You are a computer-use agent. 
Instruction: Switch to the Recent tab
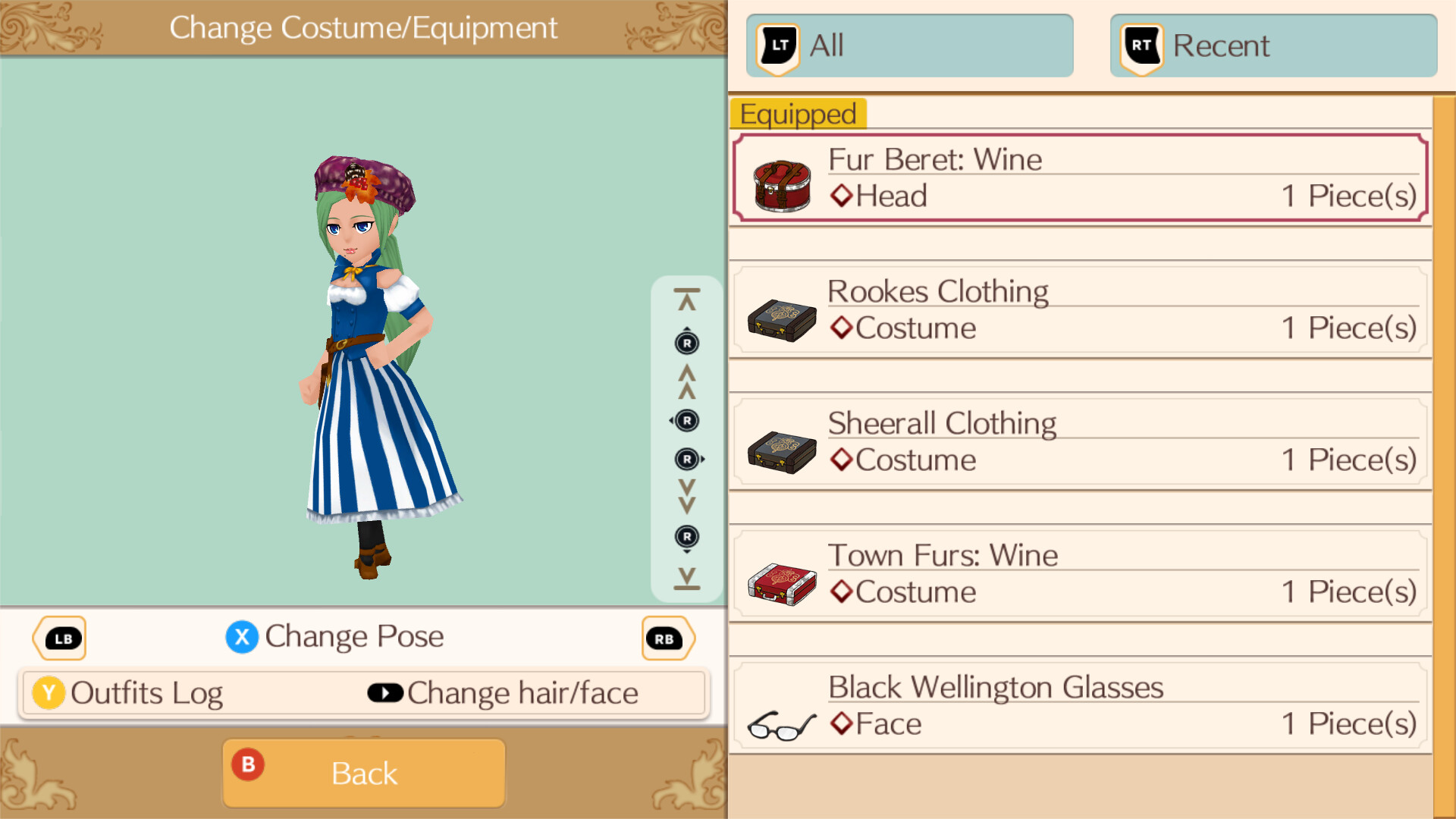tap(1272, 45)
